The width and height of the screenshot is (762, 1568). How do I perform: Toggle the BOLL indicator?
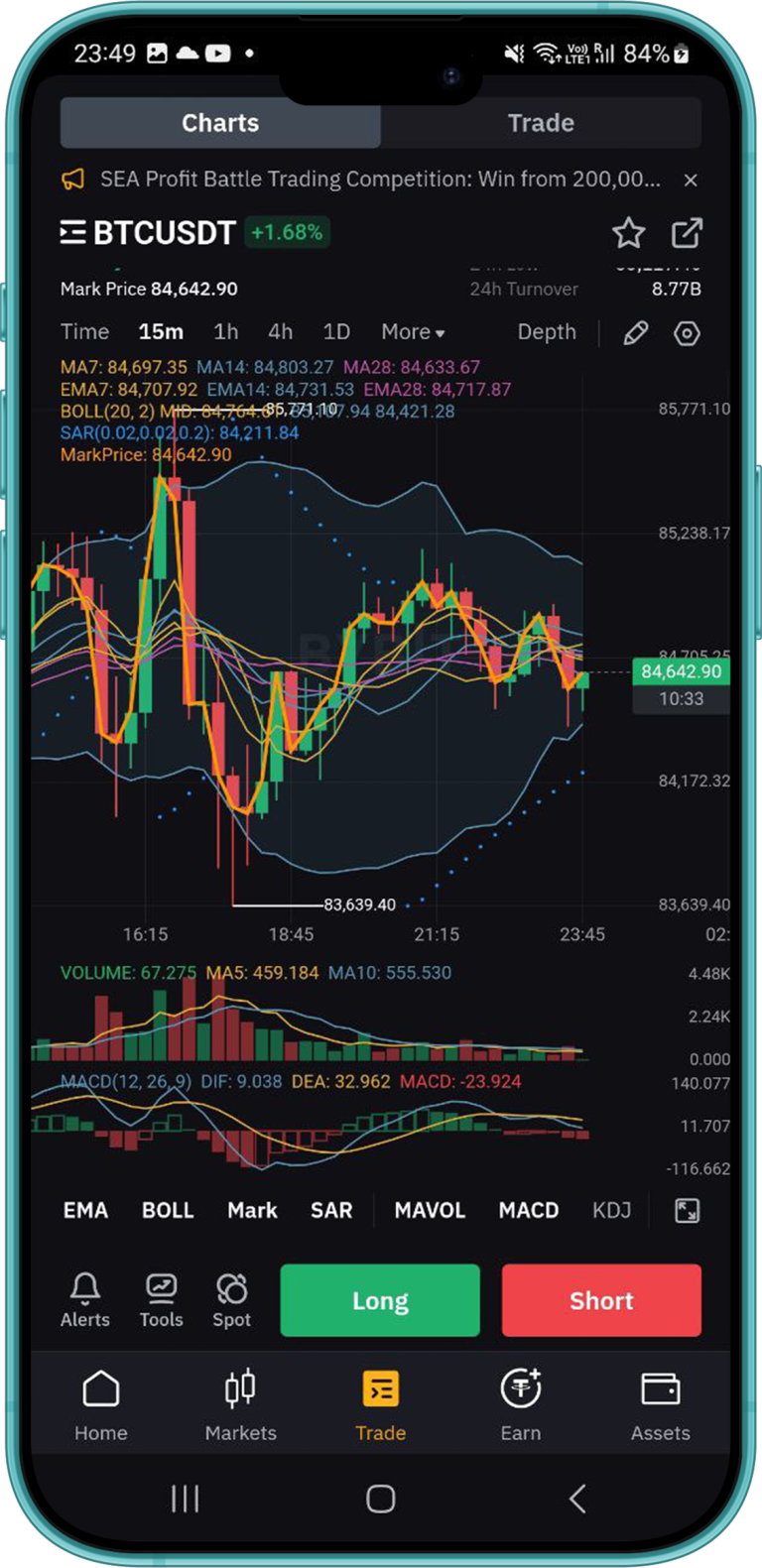168,1210
